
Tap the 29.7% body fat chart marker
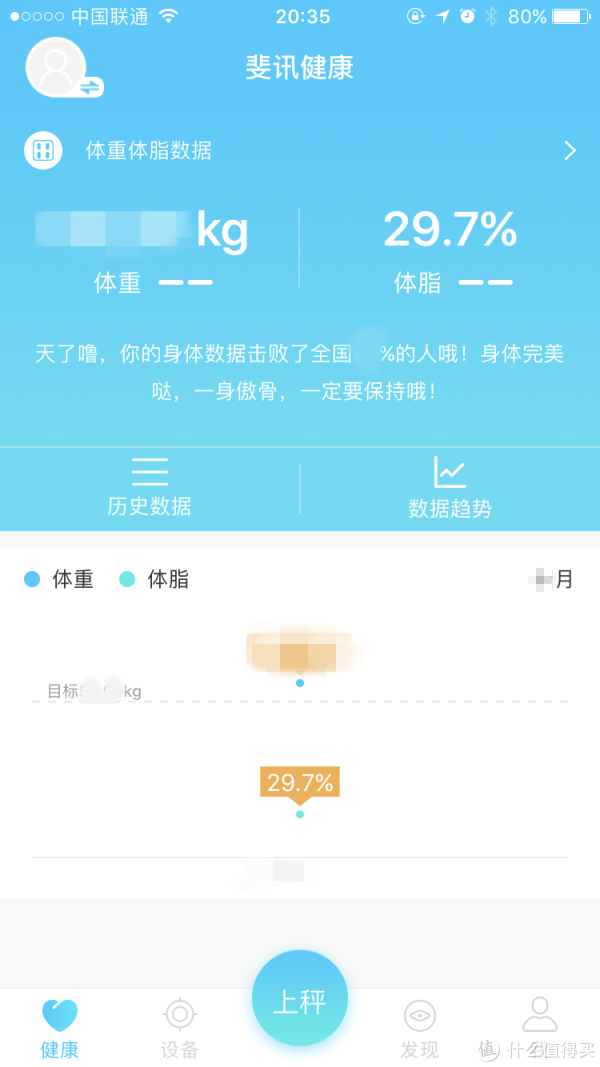coord(300,783)
